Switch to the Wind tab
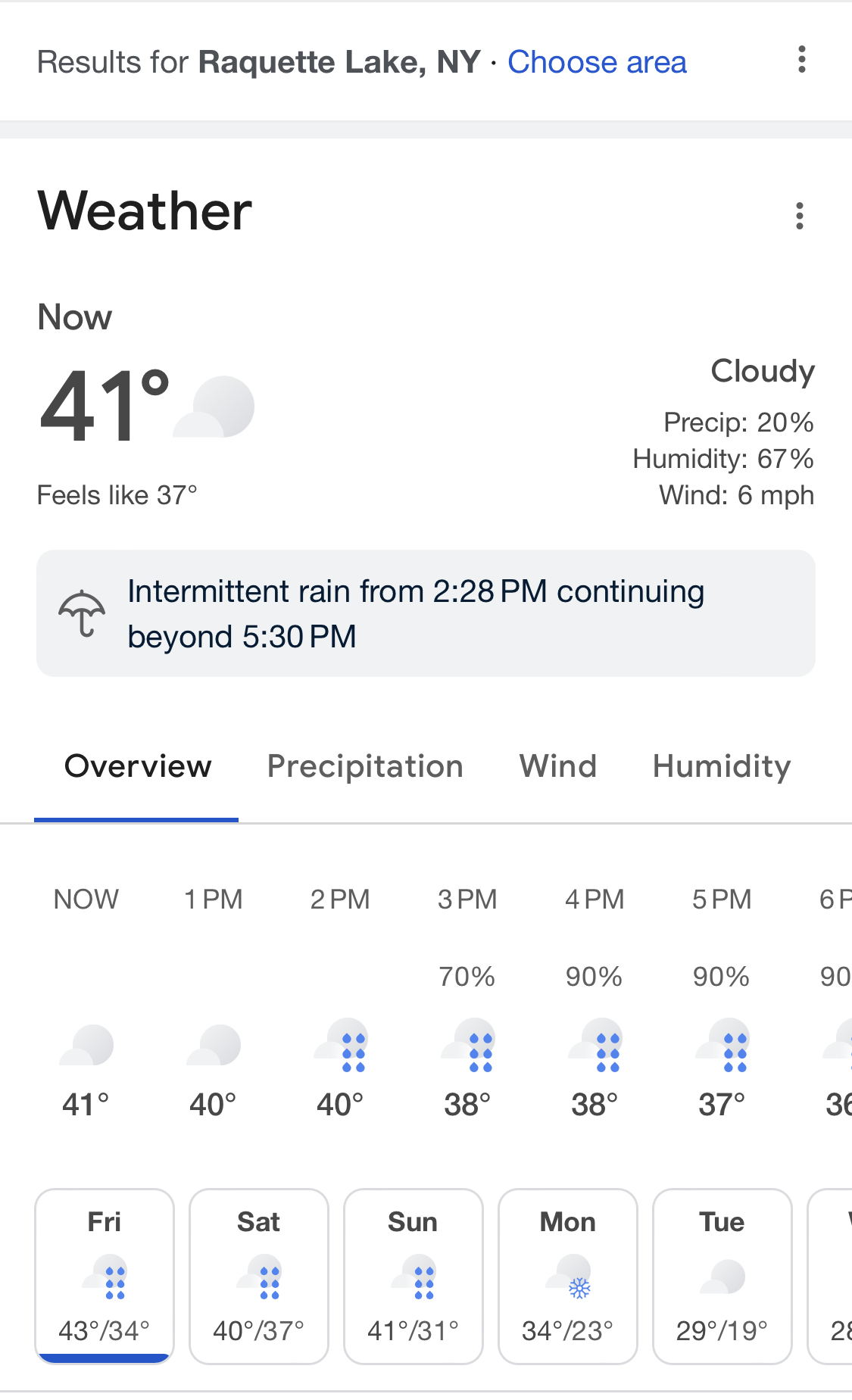852x1400 pixels. tap(558, 766)
